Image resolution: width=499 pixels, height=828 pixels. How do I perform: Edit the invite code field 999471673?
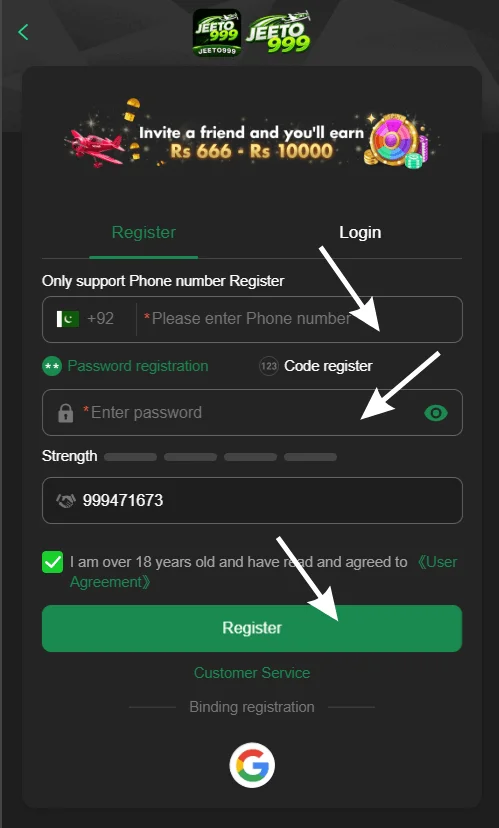tap(252, 501)
